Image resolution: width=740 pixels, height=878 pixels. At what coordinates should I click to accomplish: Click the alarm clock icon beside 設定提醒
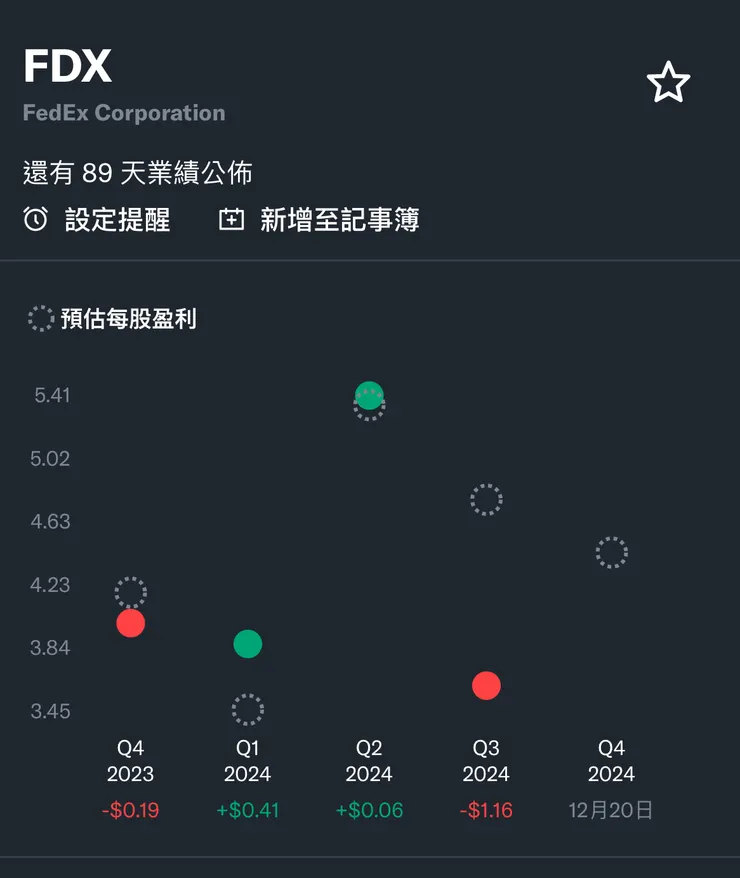tap(36, 219)
